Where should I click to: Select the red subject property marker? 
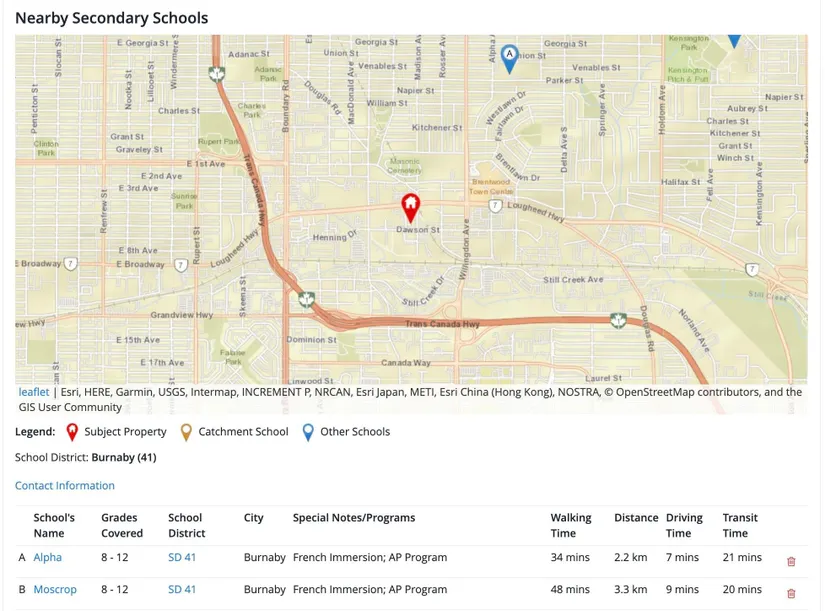point(410,206)
